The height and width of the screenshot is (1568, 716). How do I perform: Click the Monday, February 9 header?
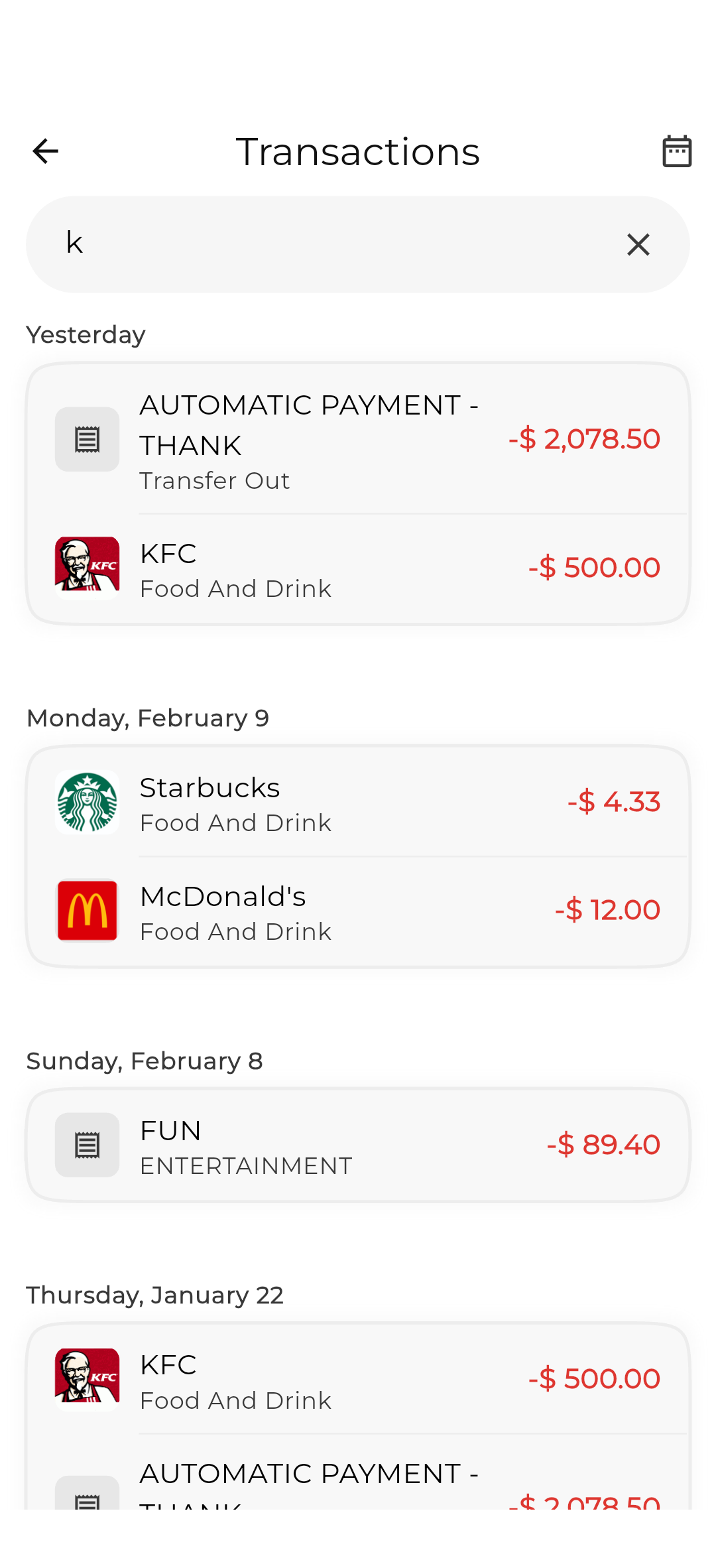[x=149, y=718]
